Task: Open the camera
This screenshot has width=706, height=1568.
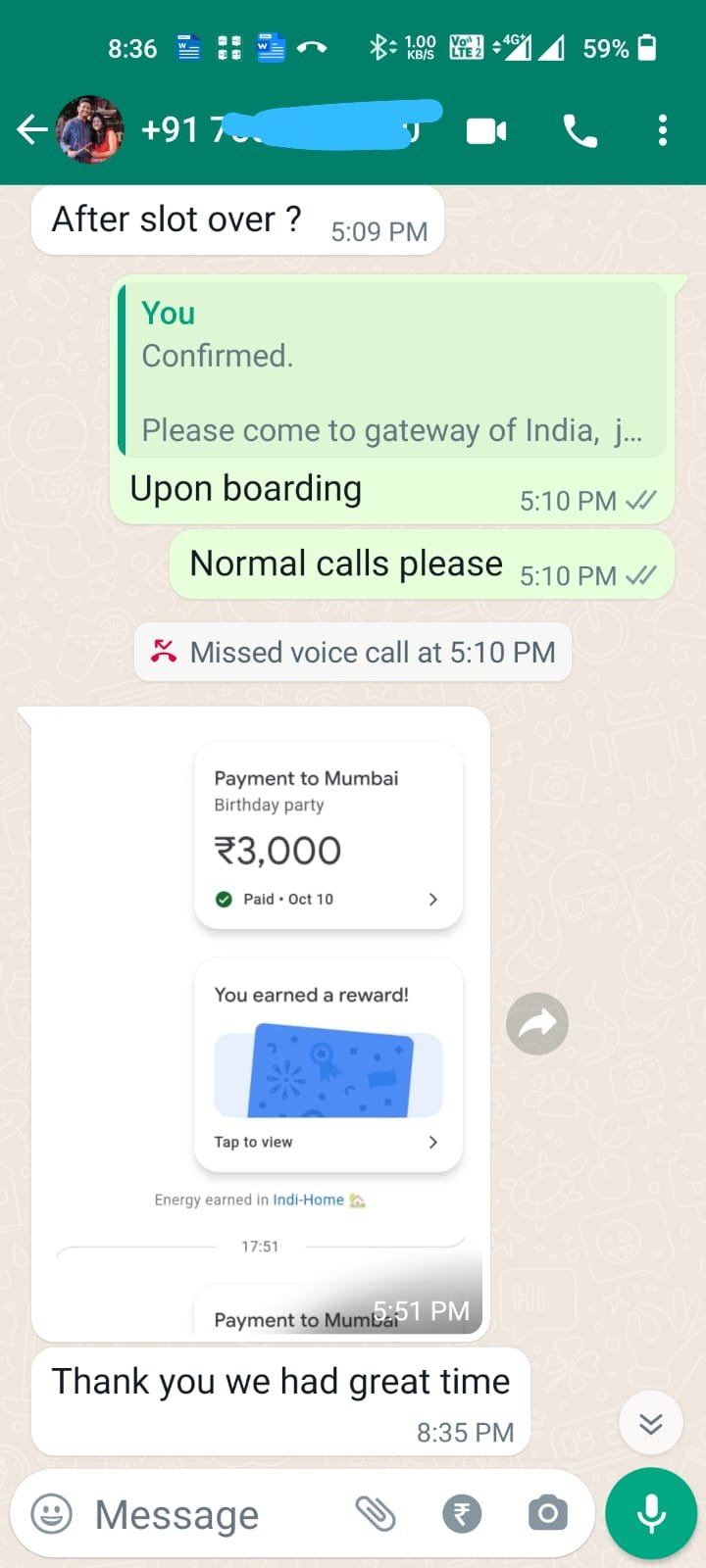Action: click(x=548, y=1514)
